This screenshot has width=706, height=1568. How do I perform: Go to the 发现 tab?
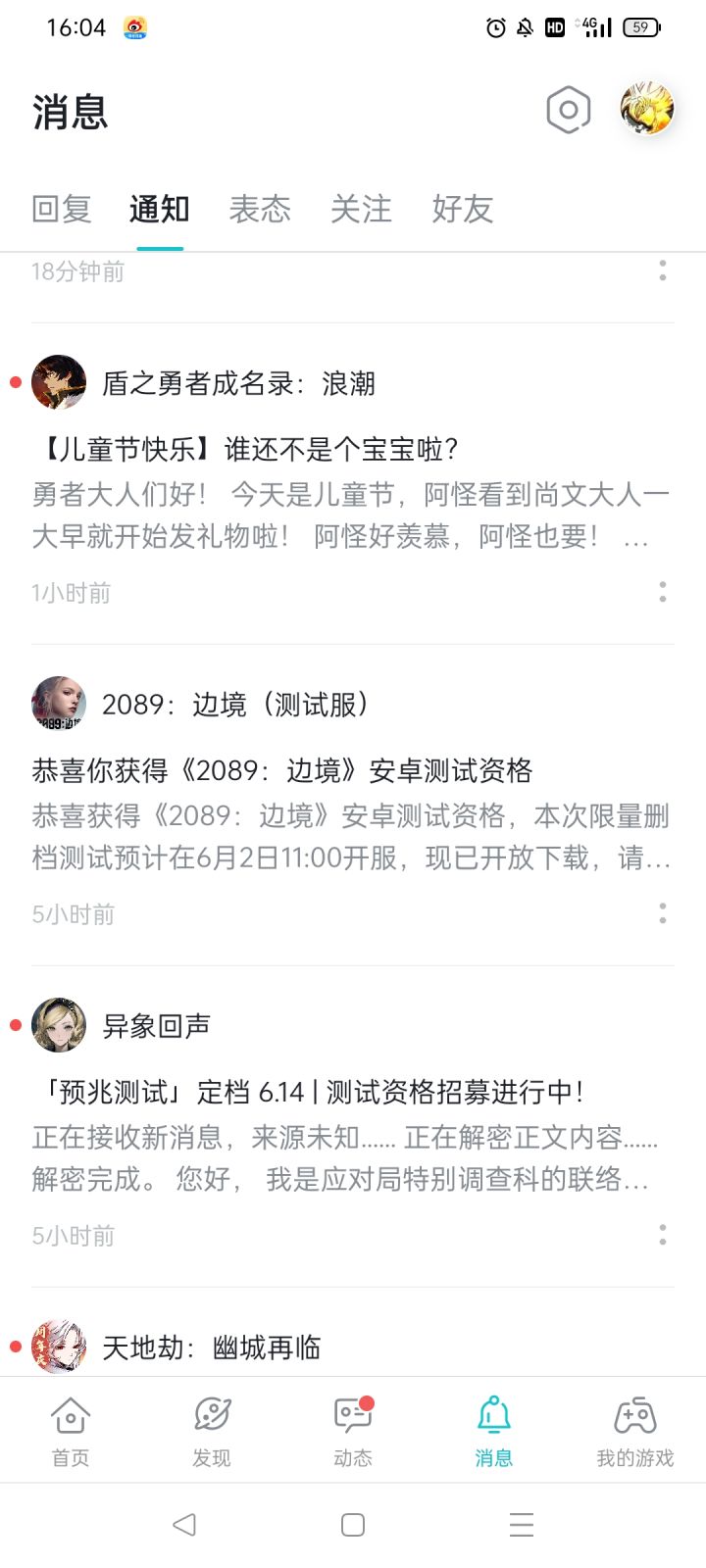click(212, 1431)
